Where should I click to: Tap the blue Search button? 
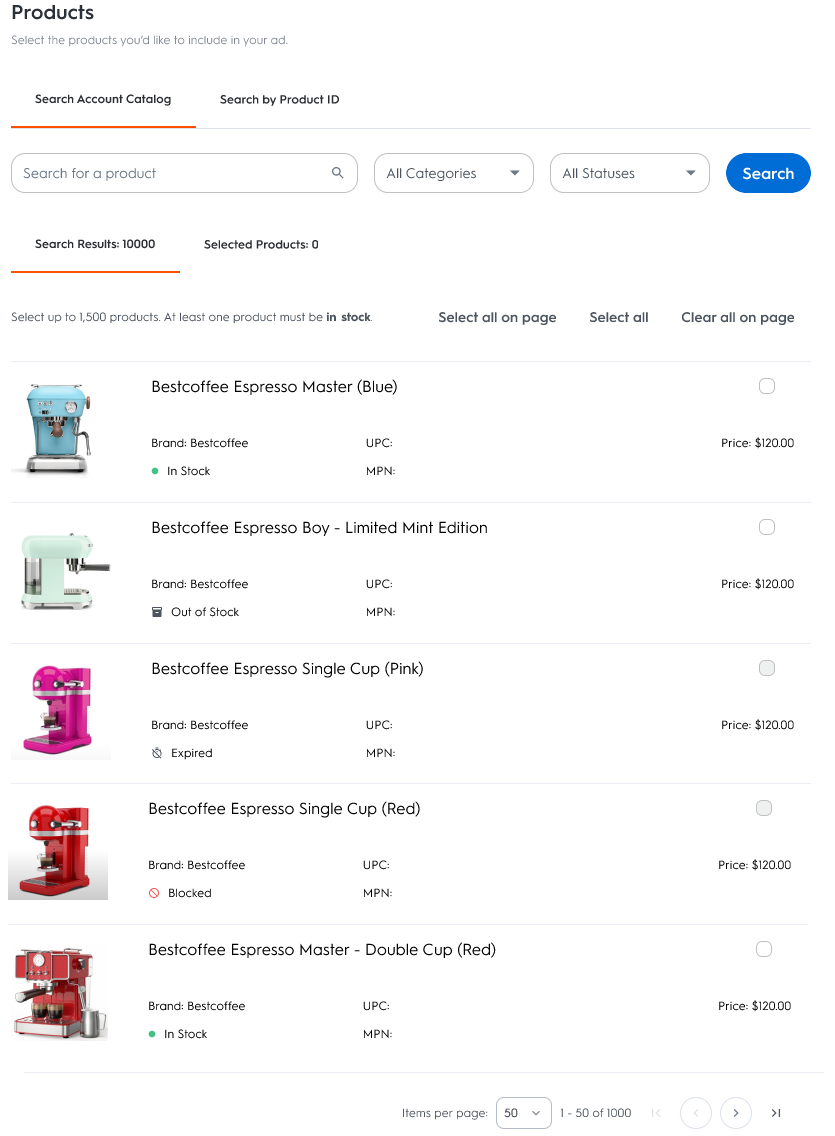click(x=768, y=173)
